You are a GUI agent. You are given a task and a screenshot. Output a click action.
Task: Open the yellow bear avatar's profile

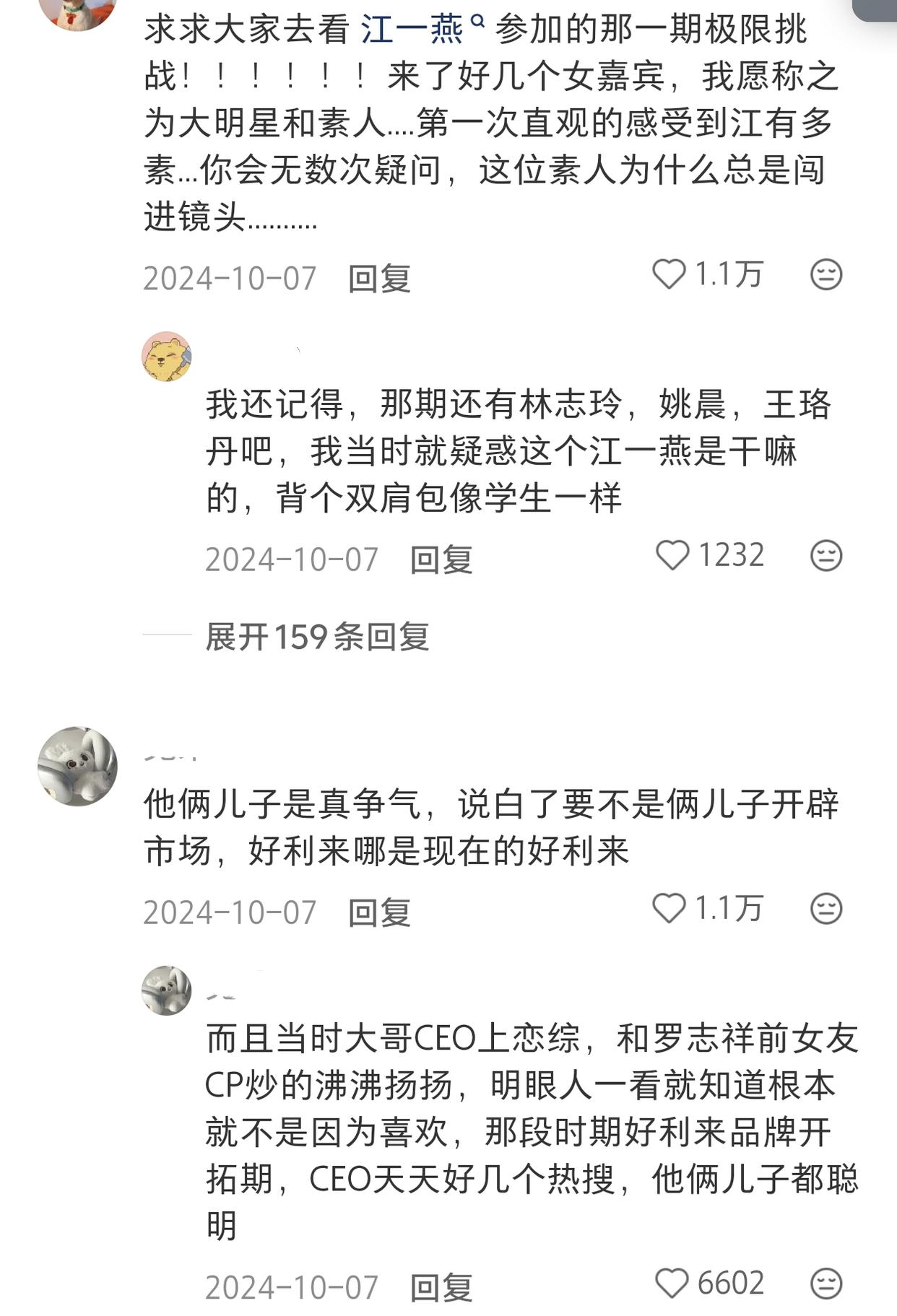click(x=166, y=357)
